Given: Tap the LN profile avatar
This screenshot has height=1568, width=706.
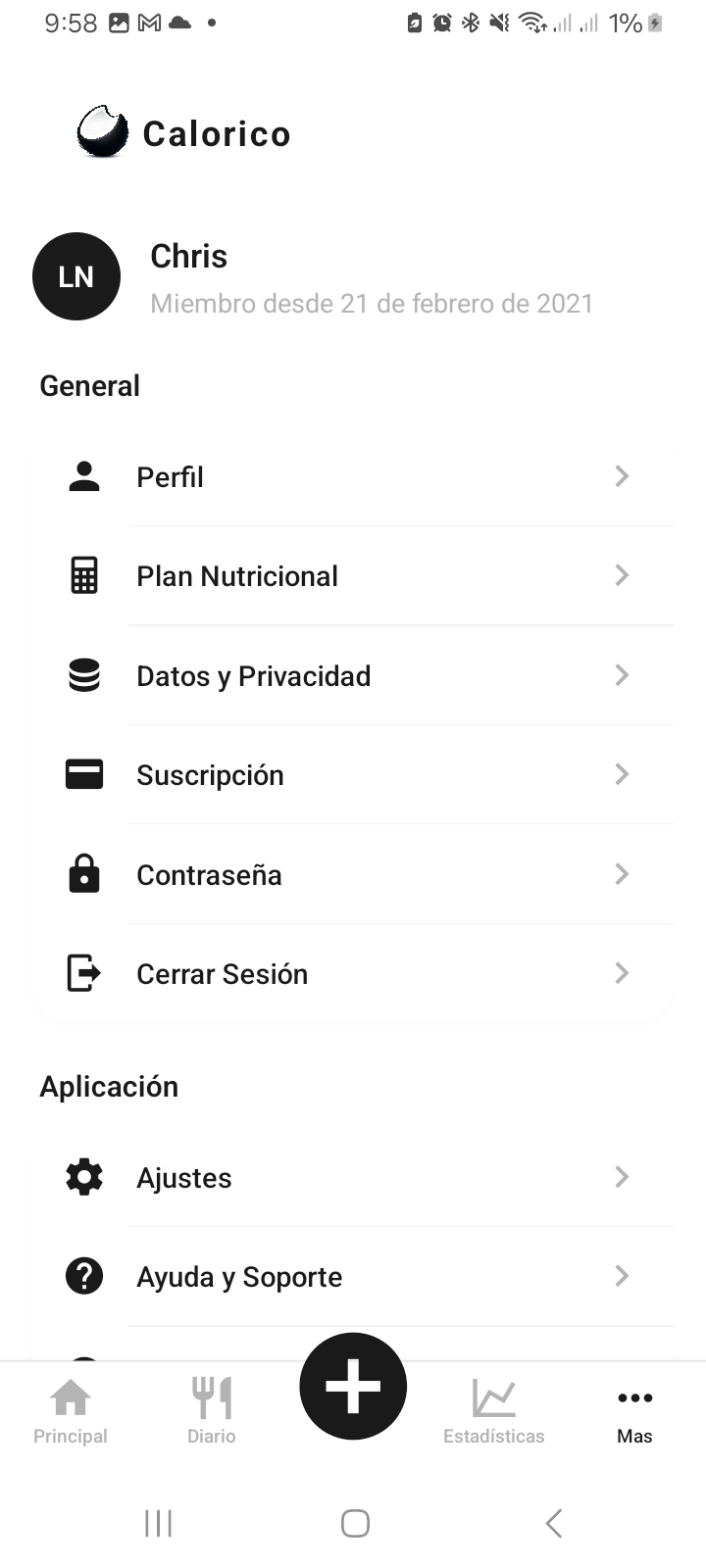Looking at the screenshot, I should (76, 276).
